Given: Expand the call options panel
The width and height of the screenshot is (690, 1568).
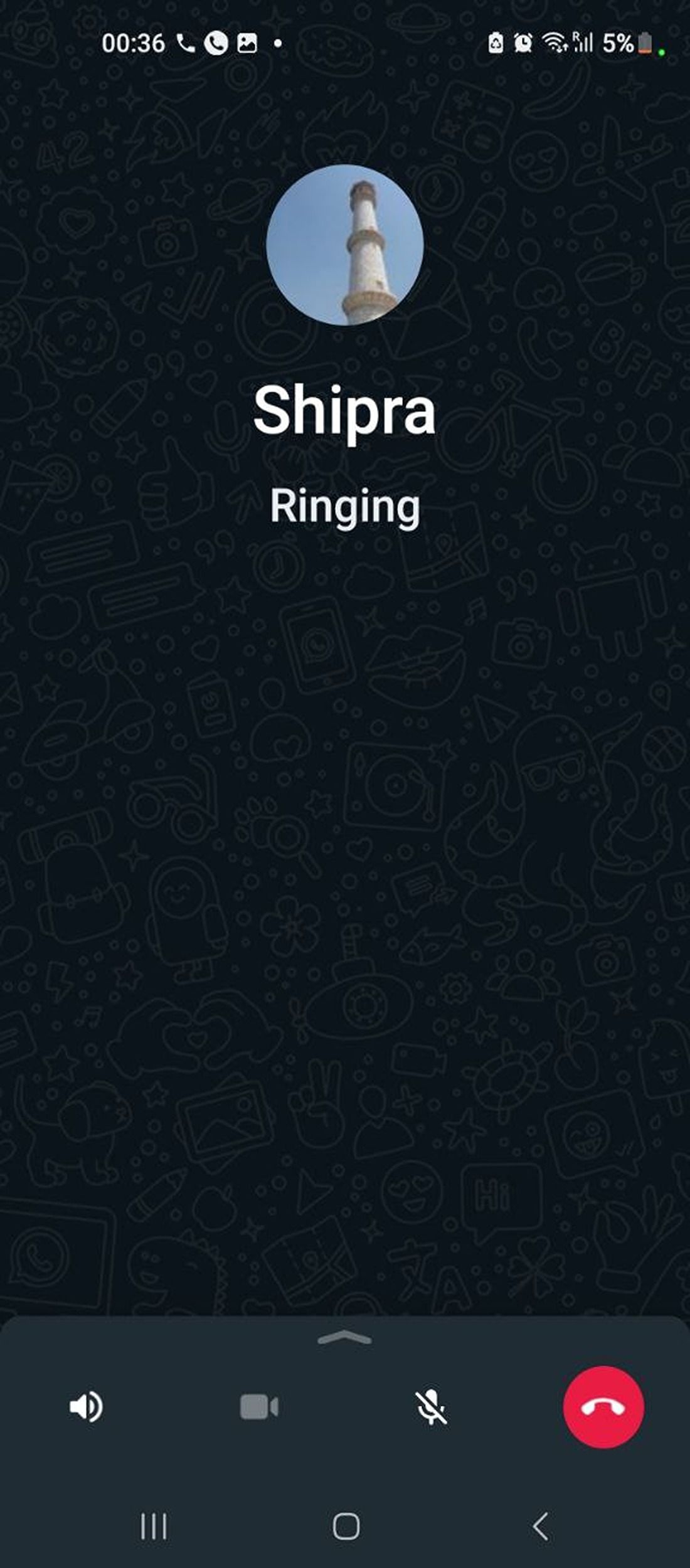Looking at the screenshot, I should [344, 1338].
